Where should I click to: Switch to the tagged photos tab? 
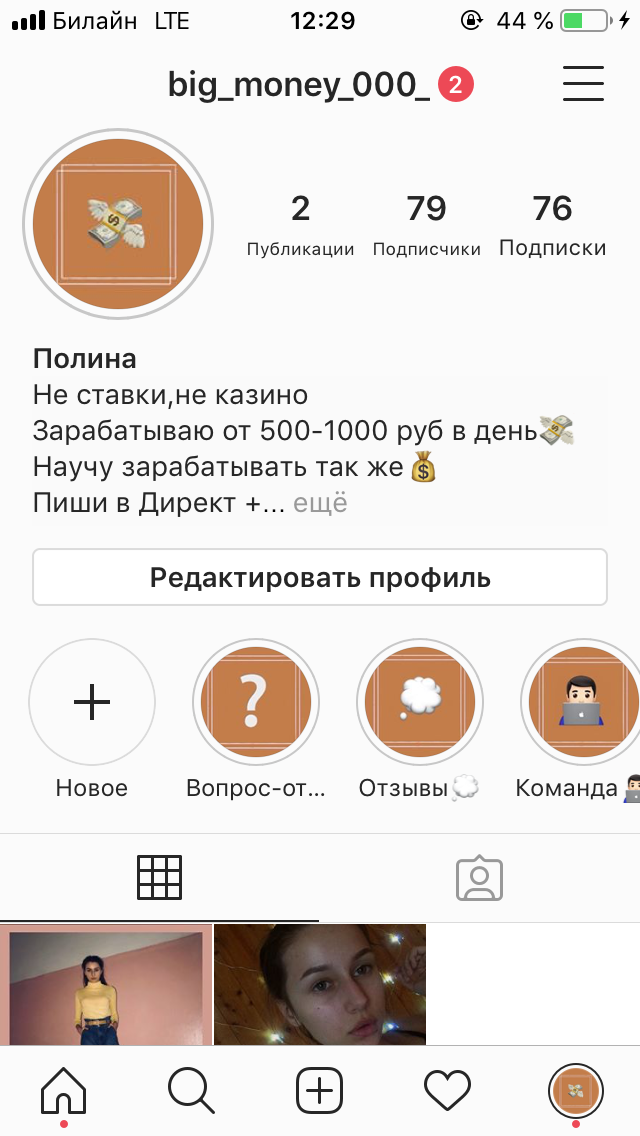pyautogui.click(x=479, y=878)
